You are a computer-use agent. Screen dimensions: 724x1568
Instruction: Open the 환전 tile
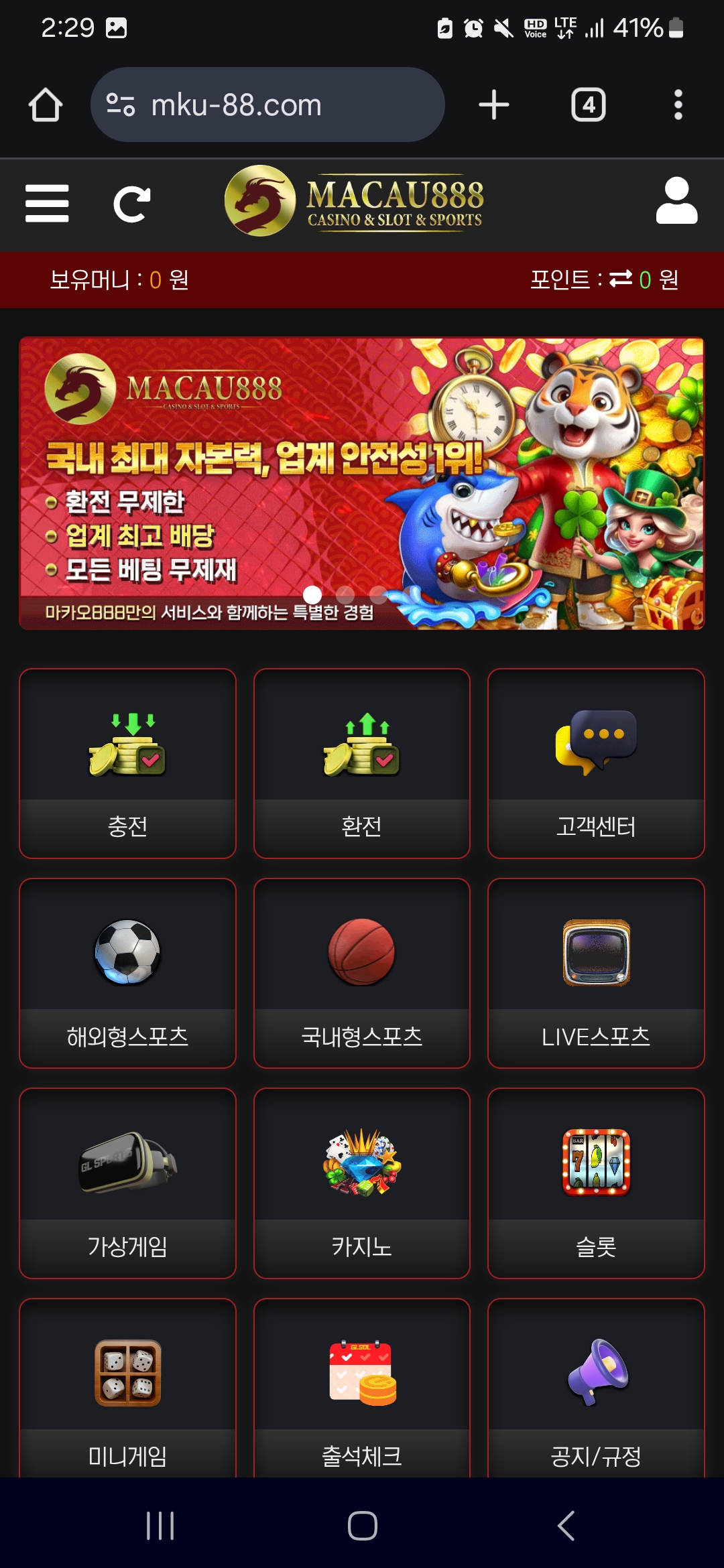pyautogui.click(x=362, y=763)
